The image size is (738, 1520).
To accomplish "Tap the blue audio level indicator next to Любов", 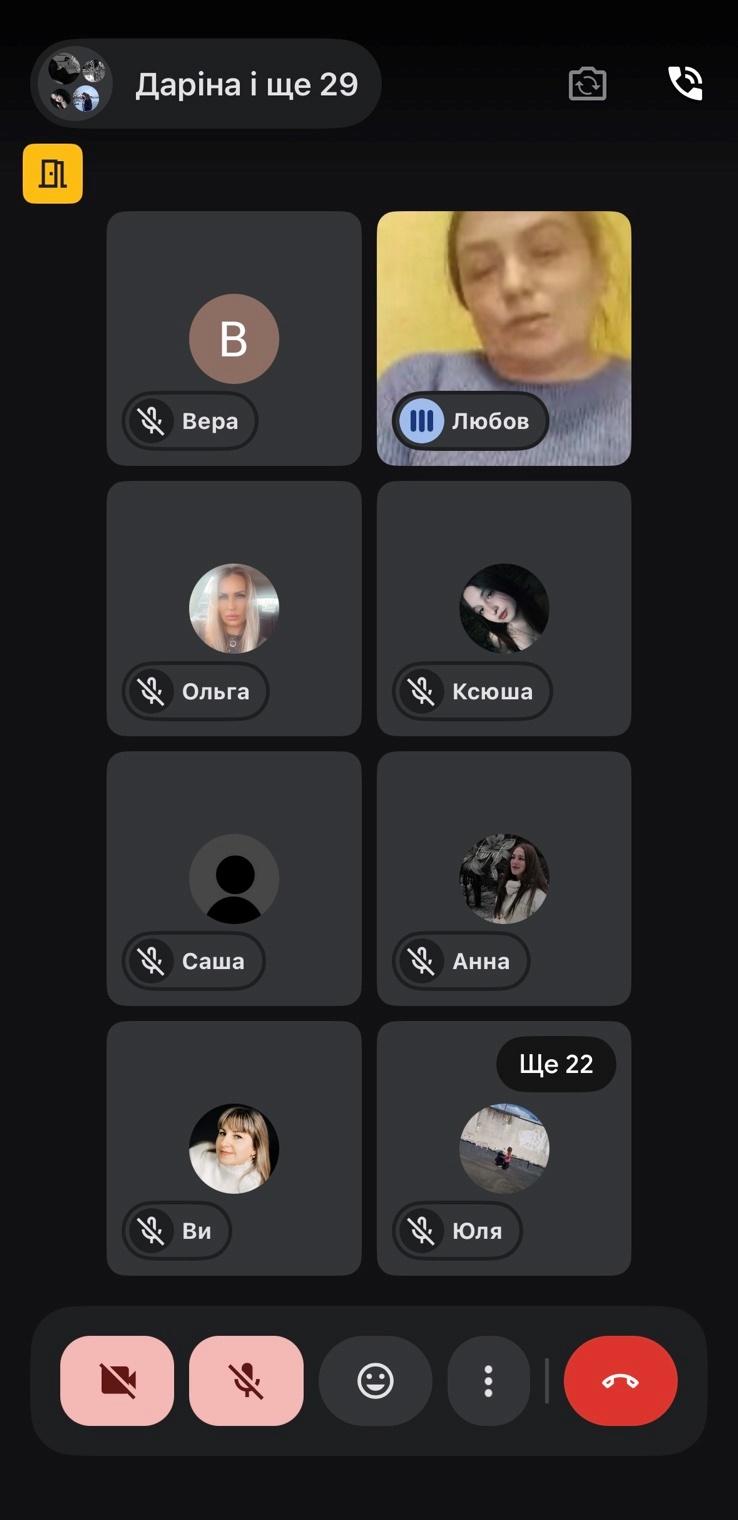I will (420, 421).
